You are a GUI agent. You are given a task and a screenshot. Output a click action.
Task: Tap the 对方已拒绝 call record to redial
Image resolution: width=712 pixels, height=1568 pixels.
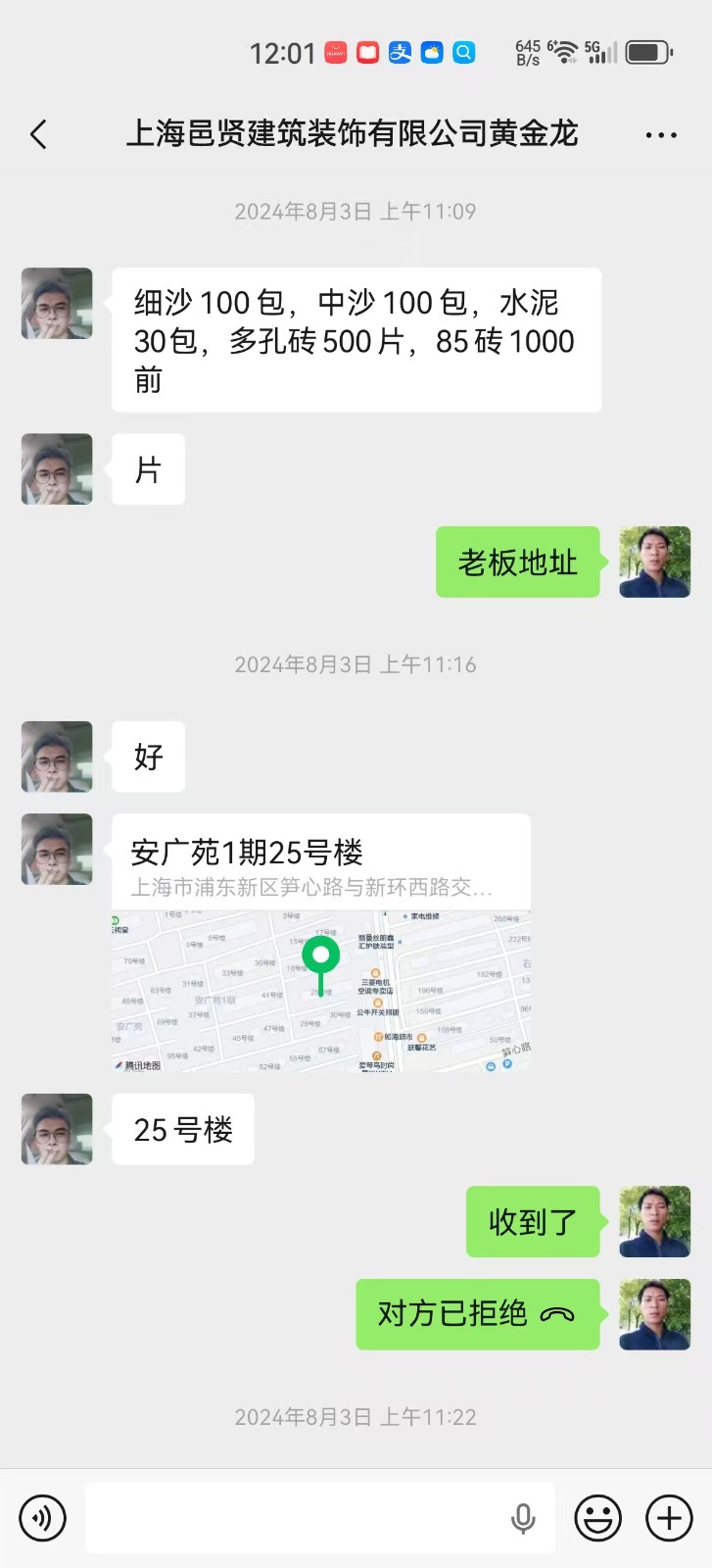click(477, 1314)
